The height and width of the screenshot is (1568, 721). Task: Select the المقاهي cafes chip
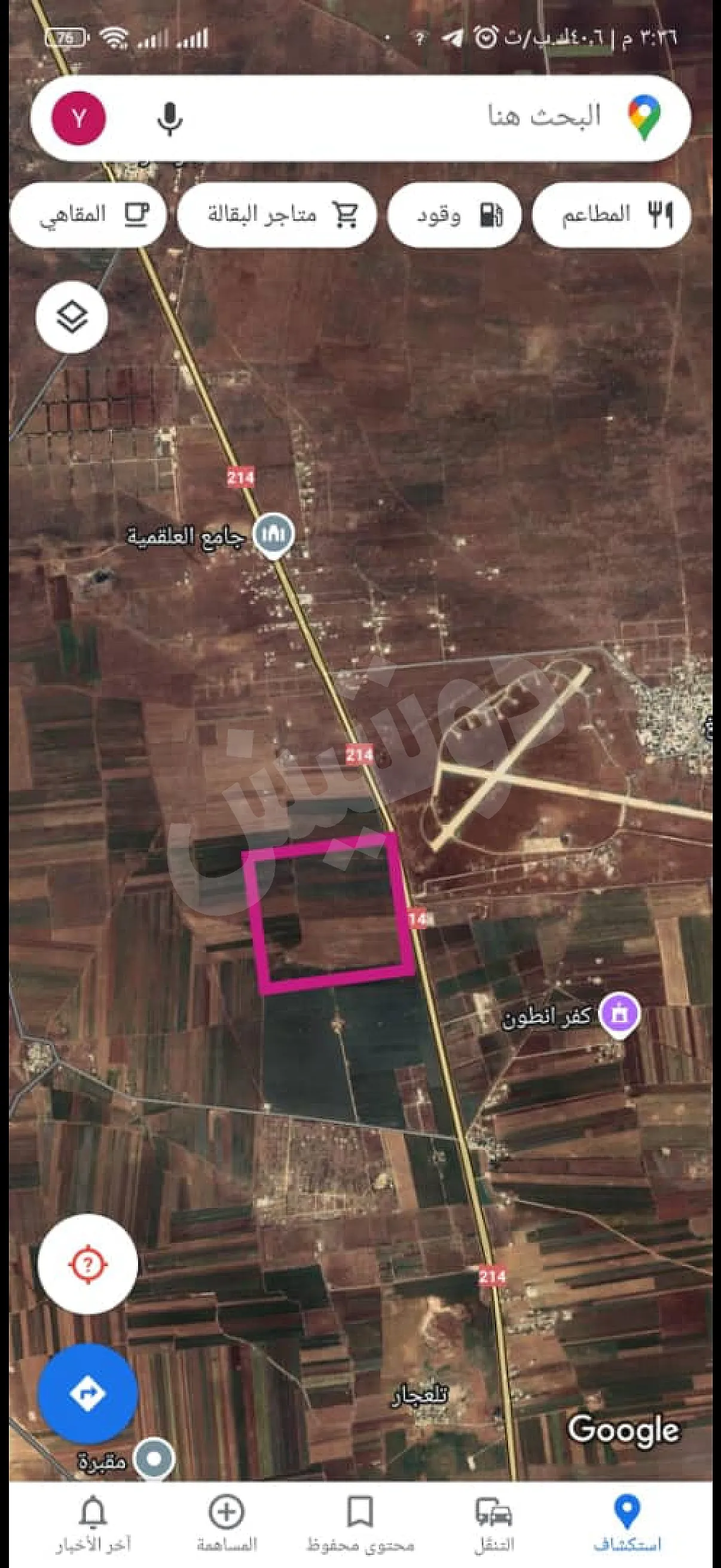(x=88, y=215)
